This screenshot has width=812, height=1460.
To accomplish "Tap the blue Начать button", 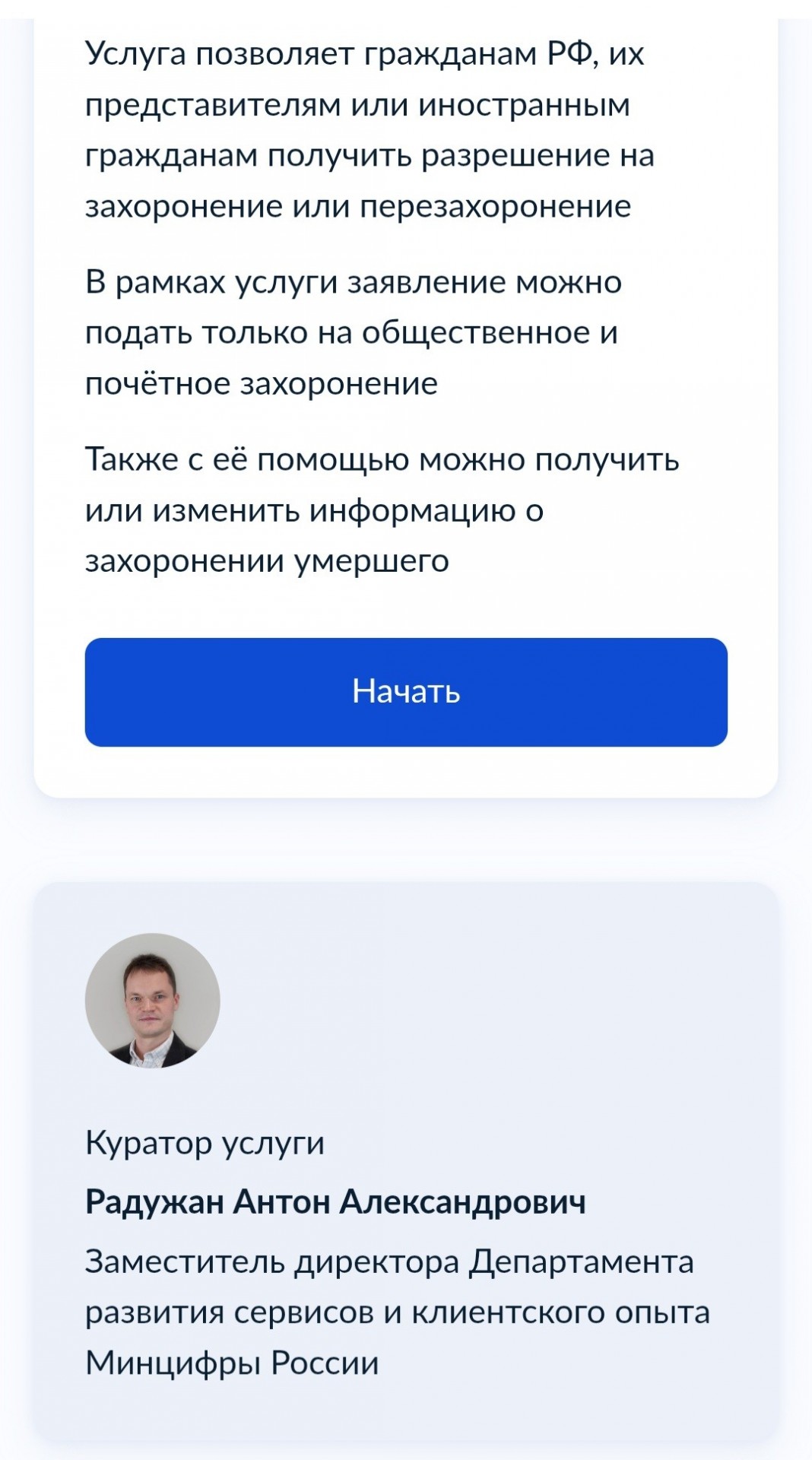I will pos(406,692).
